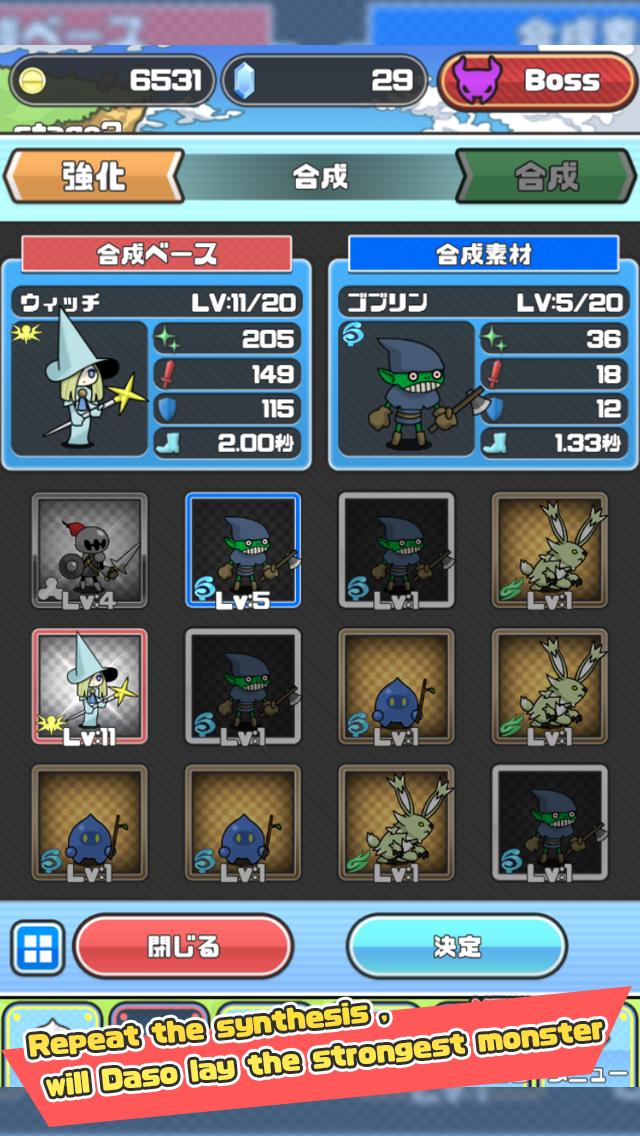Close the panel with 閉じる

183,946
